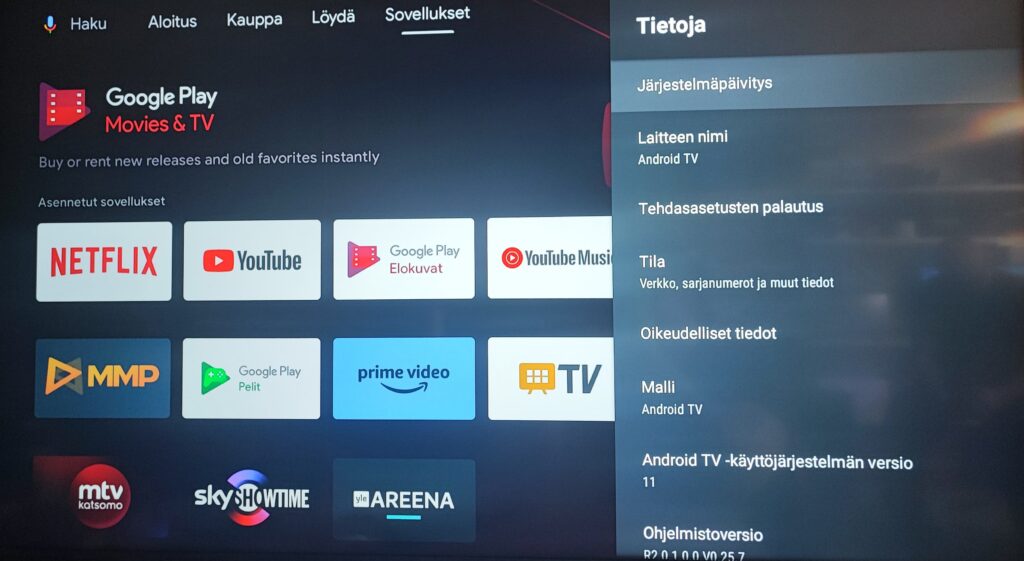Switch to the Kauppa tab
The width and height of the screenshot is (1024, 561).
point(254,20)
